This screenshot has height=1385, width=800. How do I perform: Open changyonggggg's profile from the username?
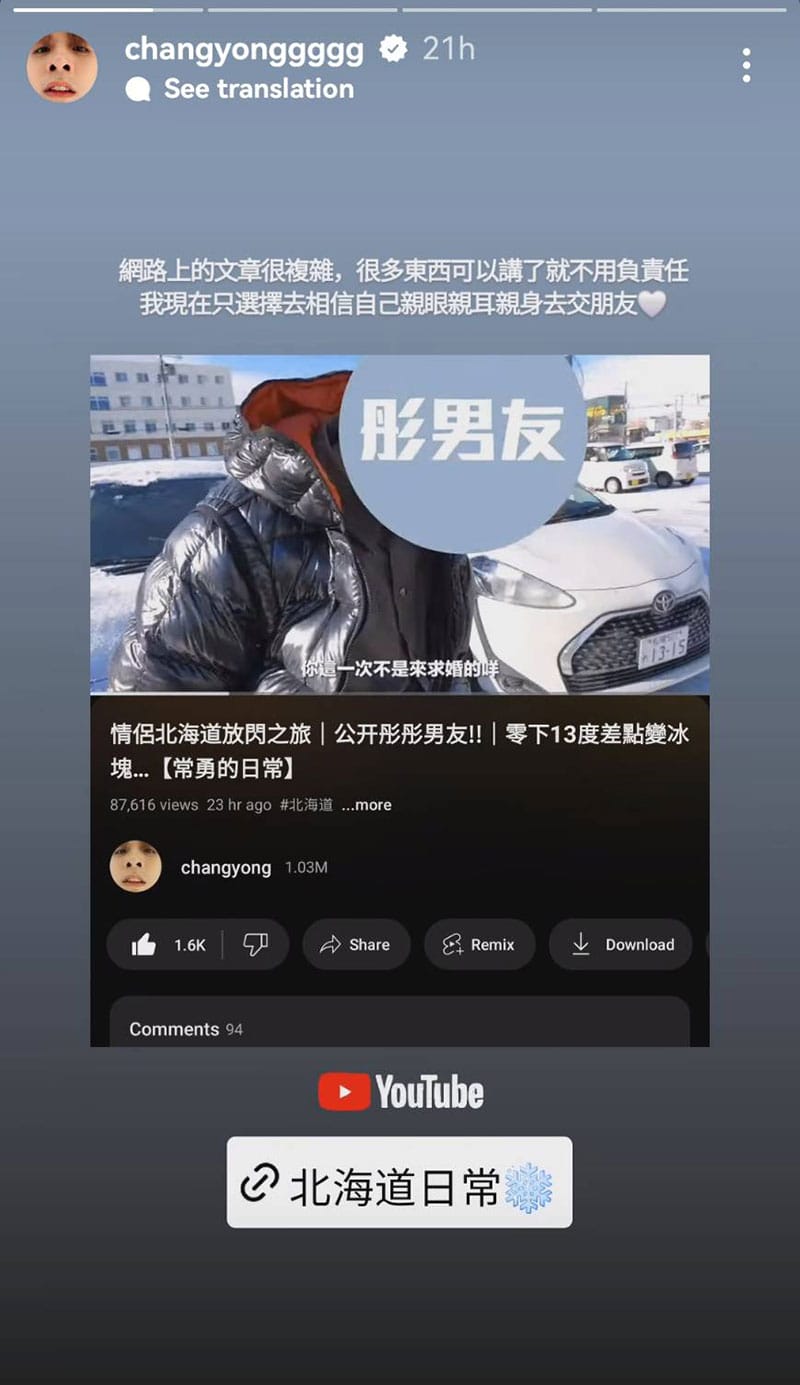pos(244,49)
